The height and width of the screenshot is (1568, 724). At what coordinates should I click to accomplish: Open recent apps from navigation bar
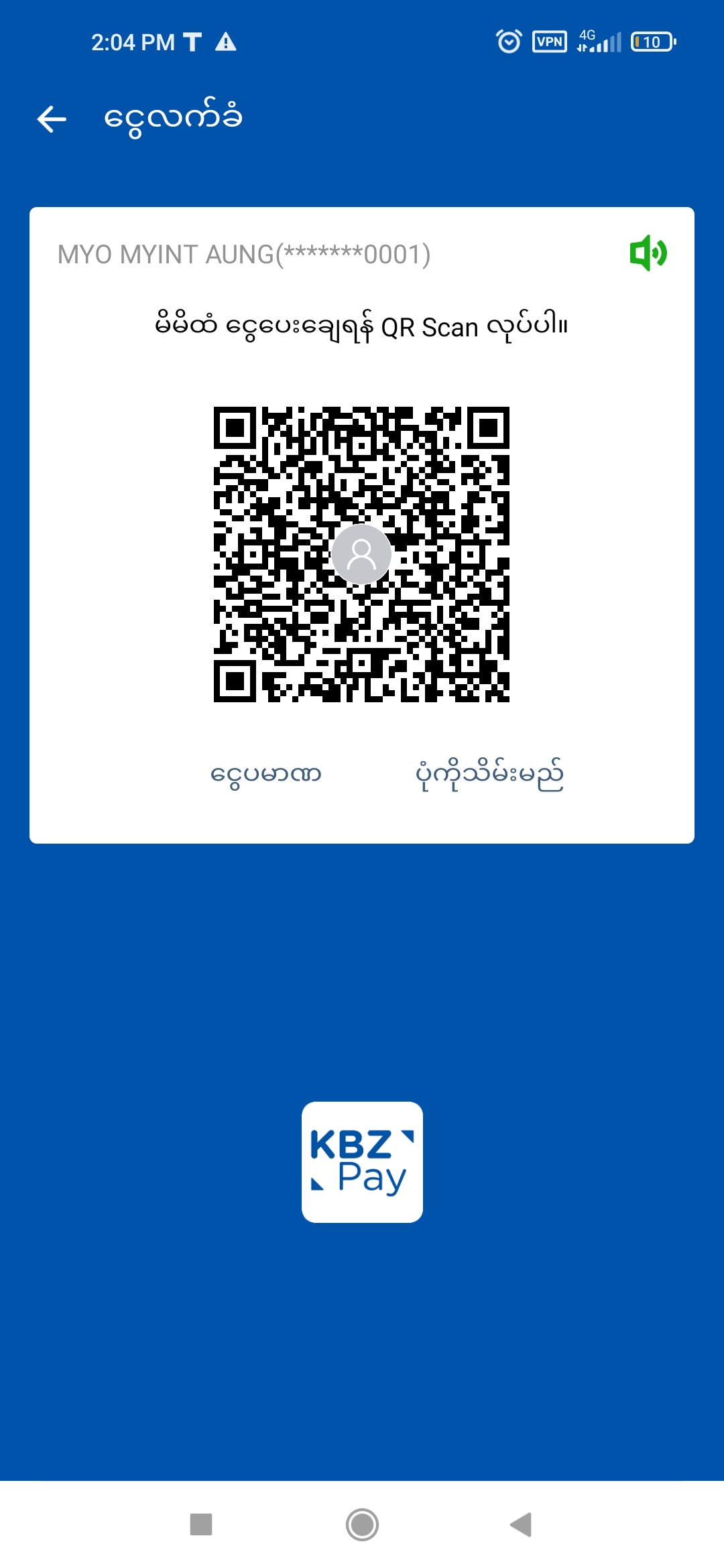point(201,1524)
